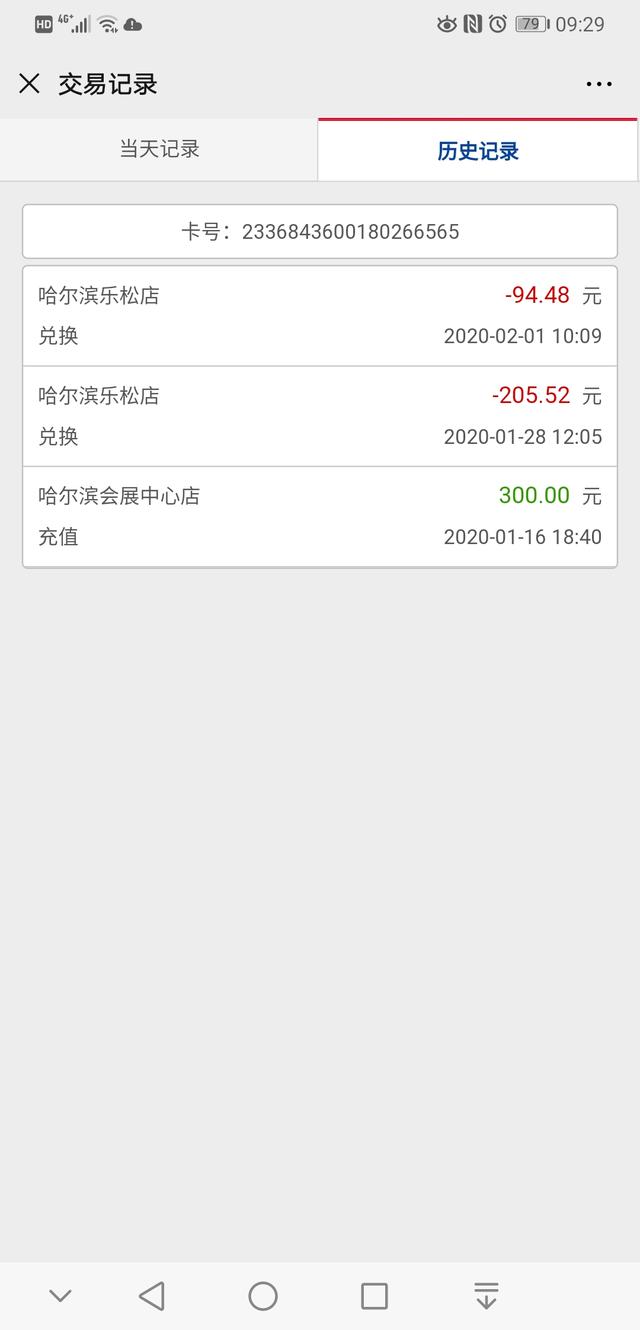Image resolution: width=640 pixels, height=1330 pixels.
Task: Open the recent apps view
Action: pos(374,1296)
